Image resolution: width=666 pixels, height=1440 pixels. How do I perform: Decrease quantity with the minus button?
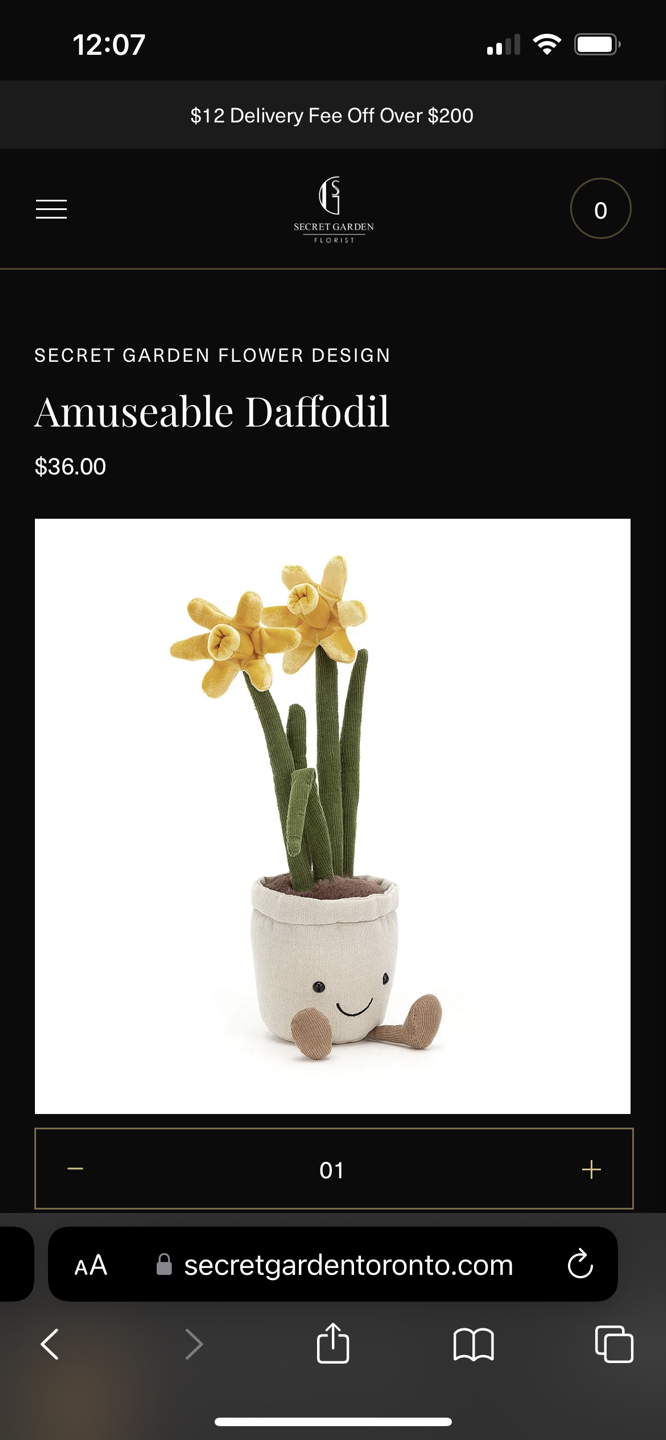pos(75,1169)
